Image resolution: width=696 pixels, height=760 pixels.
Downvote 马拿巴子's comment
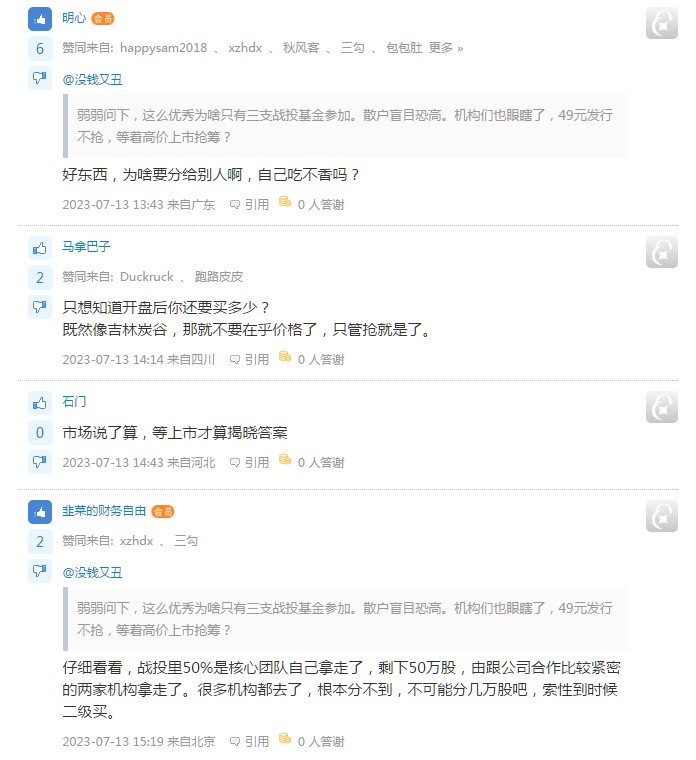pyautogui.click(x=40, y=307)
